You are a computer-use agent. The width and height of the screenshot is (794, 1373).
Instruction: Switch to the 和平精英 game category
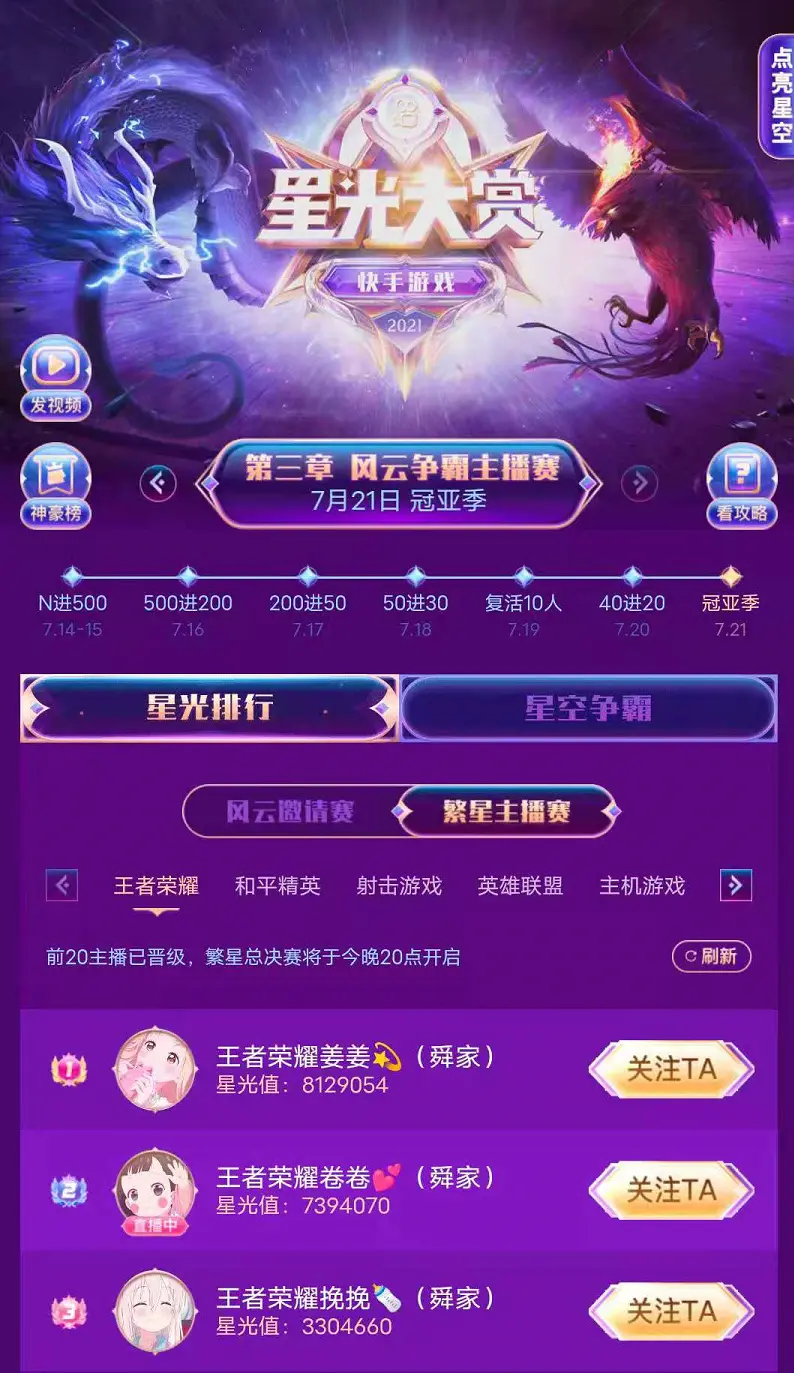(x=277, y=886)
